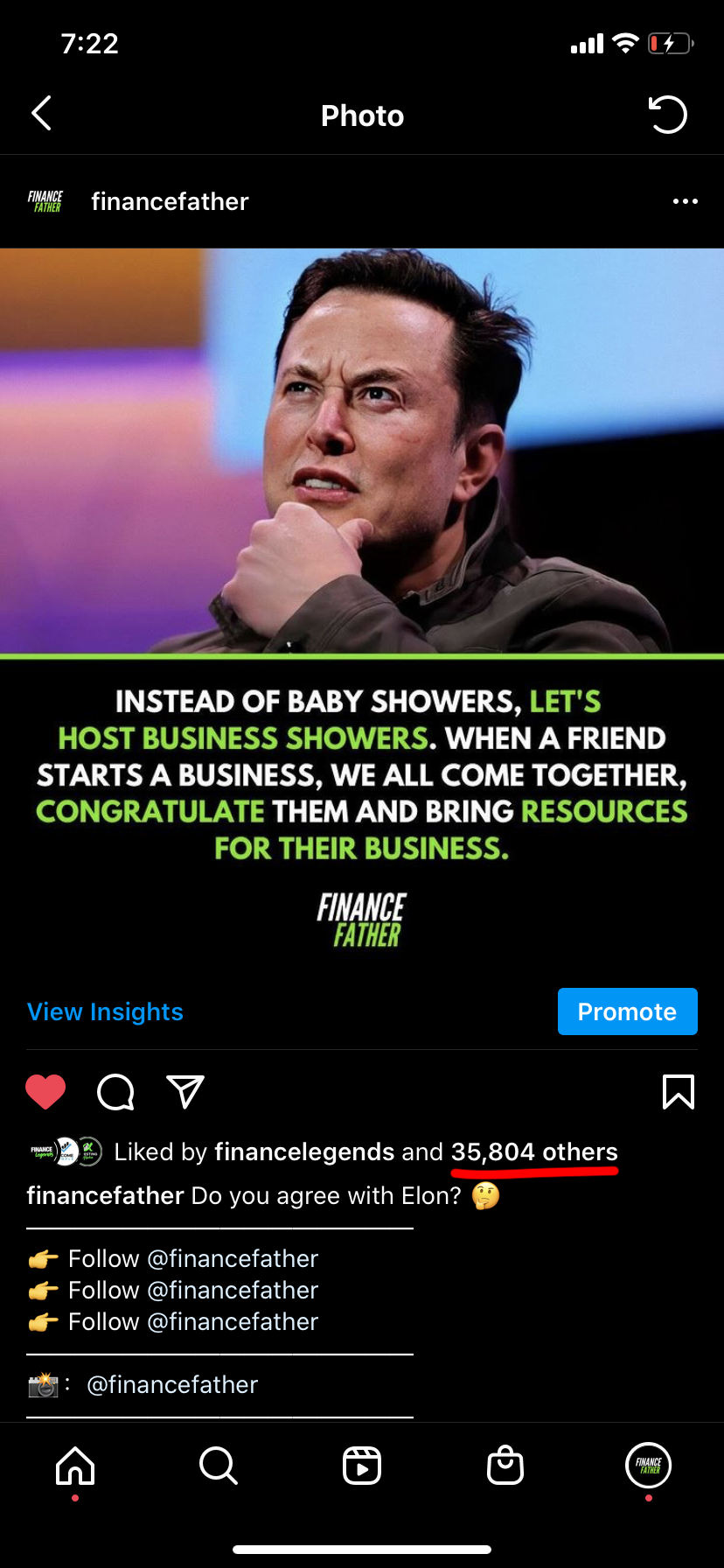The image size is (724, 1568).
Task: Open the @financefather mention beside the camera emoji
Action: [172, 1384]
